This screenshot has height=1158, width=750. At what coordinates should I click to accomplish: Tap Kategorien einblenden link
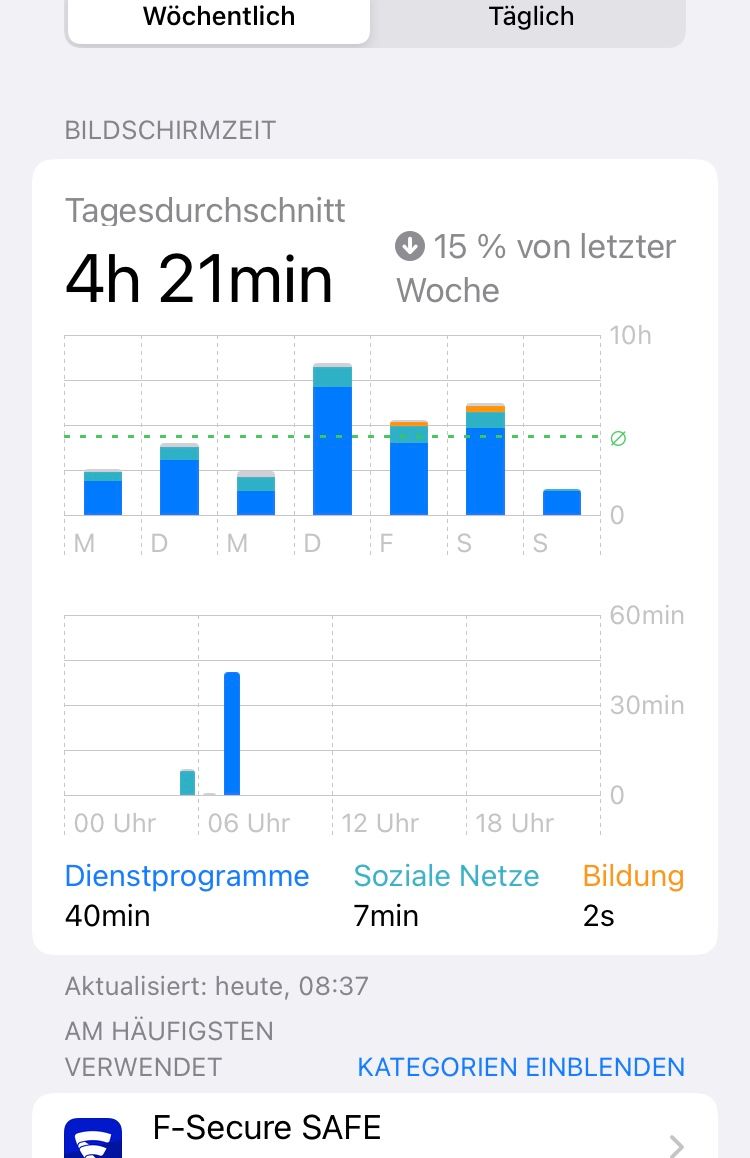[x=520, y=1067]
